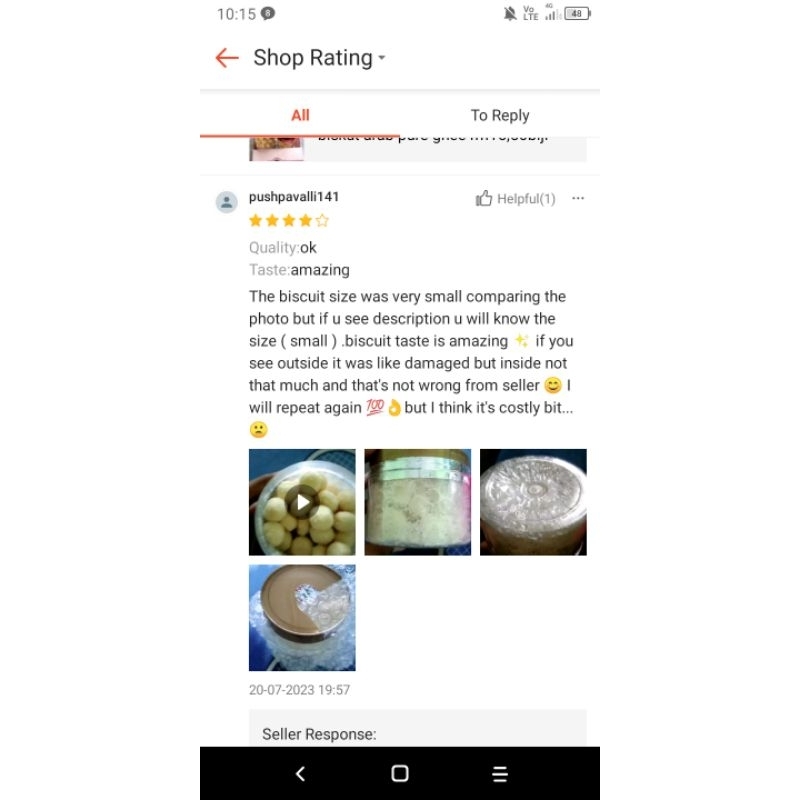Open the photo of the brown jar lid

coord(302,617)
